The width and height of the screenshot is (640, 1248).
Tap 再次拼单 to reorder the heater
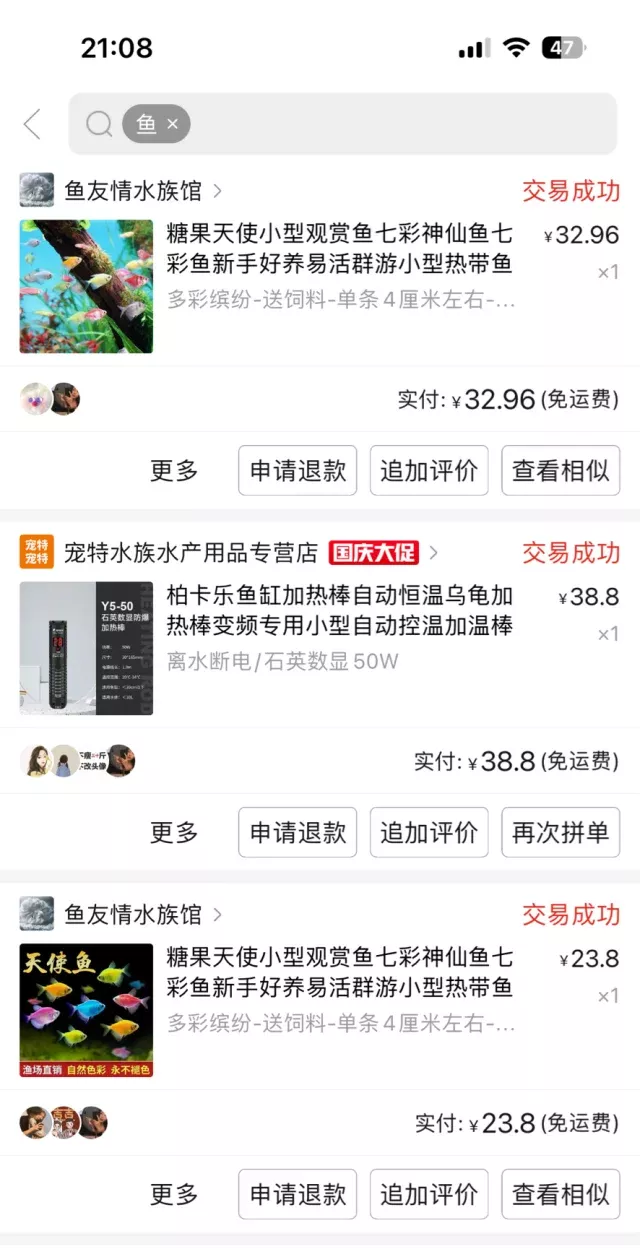pos(560,833)
